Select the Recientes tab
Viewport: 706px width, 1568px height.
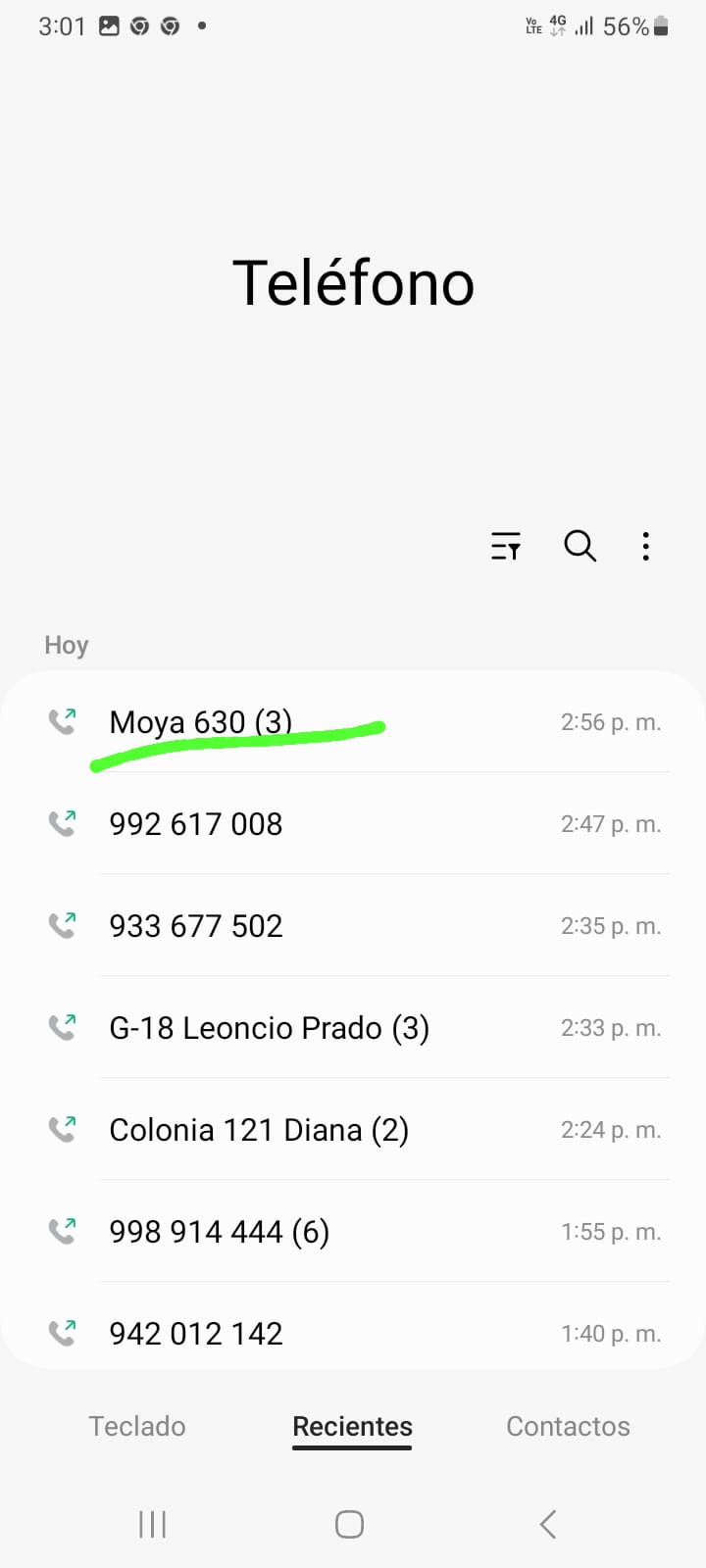(352, 1426)
